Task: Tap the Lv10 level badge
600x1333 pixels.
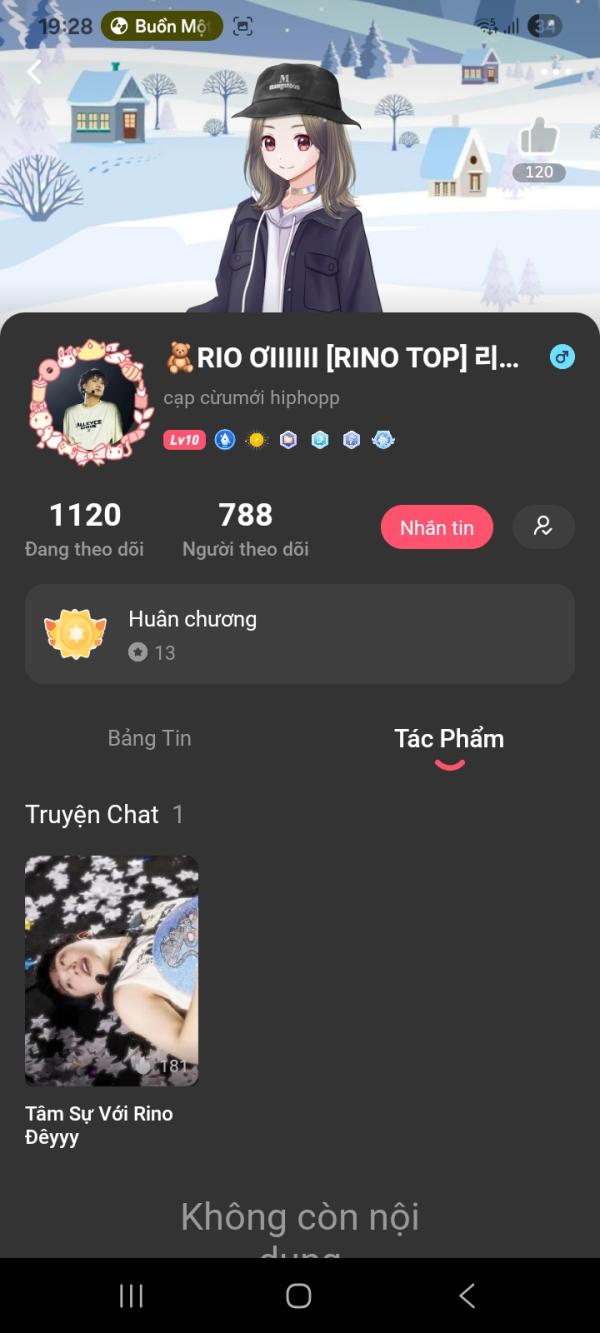Action: 184,440
